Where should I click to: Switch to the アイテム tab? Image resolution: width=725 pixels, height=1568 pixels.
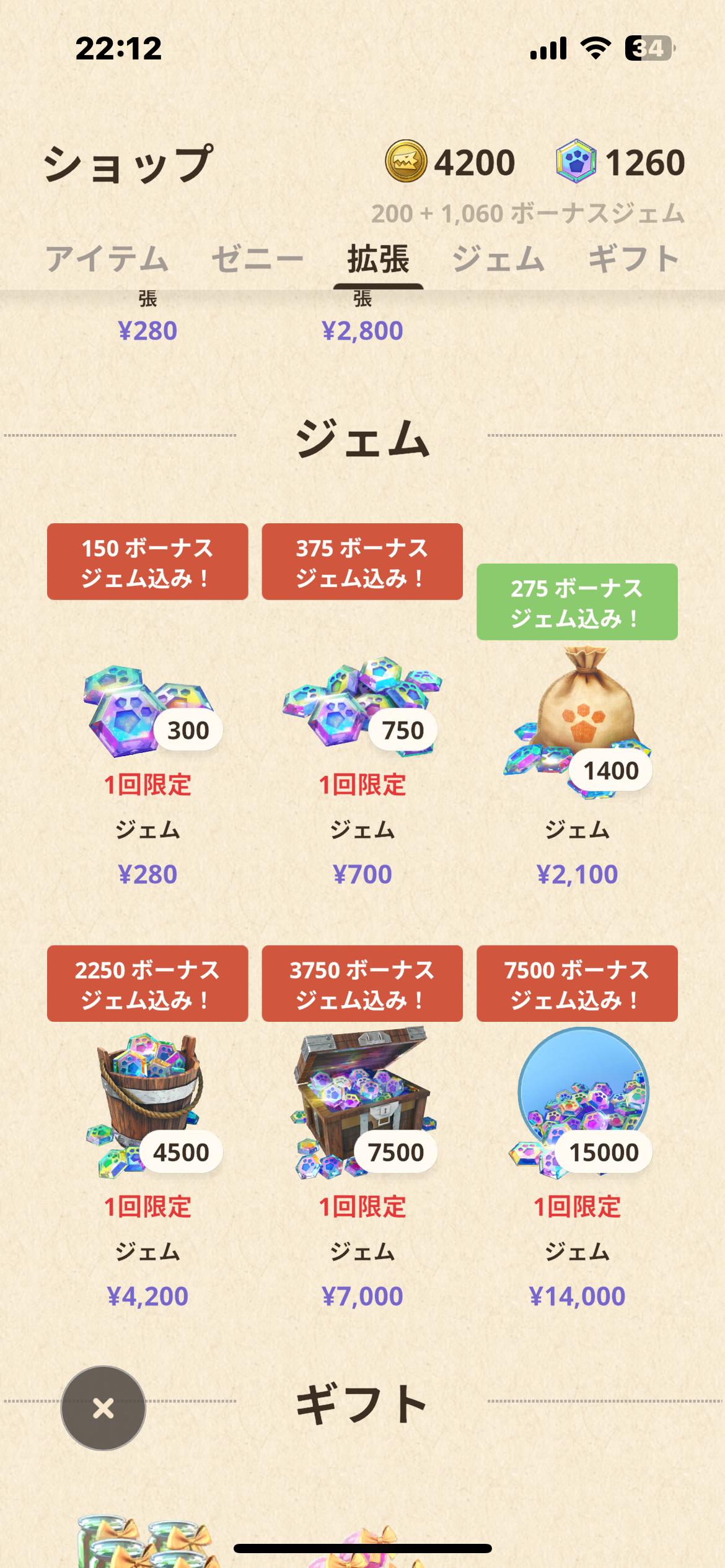pos(107,259)
